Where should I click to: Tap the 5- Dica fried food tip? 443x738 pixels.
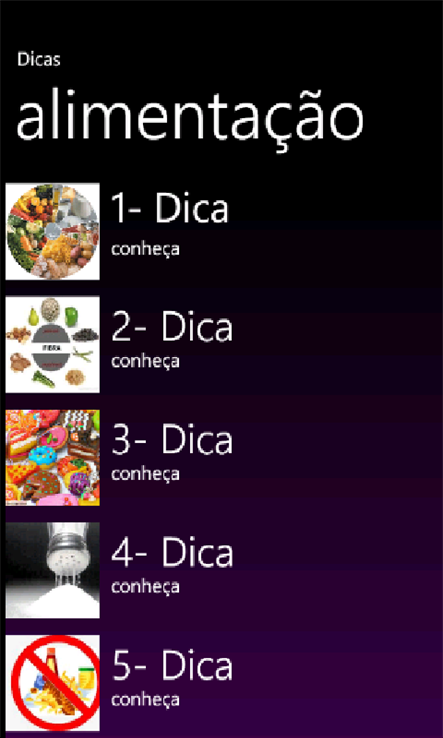click(221, 683)
